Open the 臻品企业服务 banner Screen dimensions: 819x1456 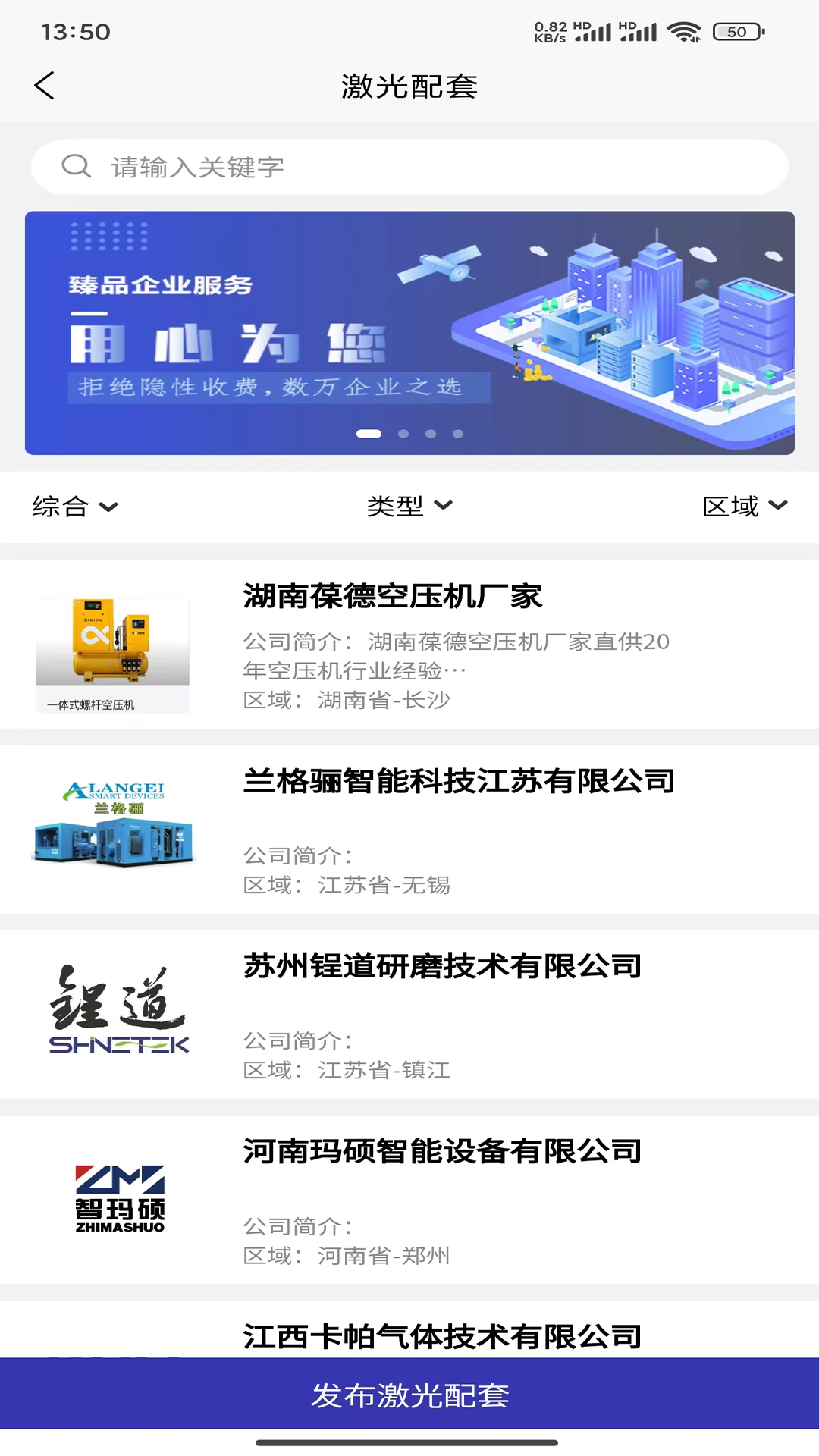(x=409, y=333)
